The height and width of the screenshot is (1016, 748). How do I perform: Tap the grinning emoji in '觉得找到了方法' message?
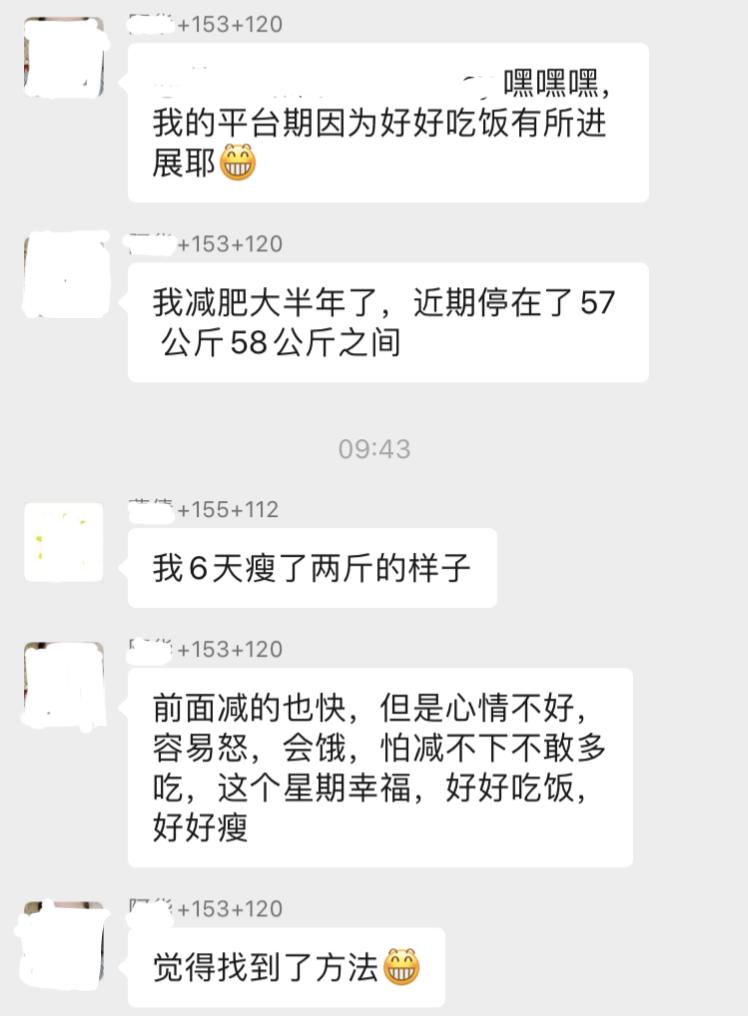click(x=401, y=964)
